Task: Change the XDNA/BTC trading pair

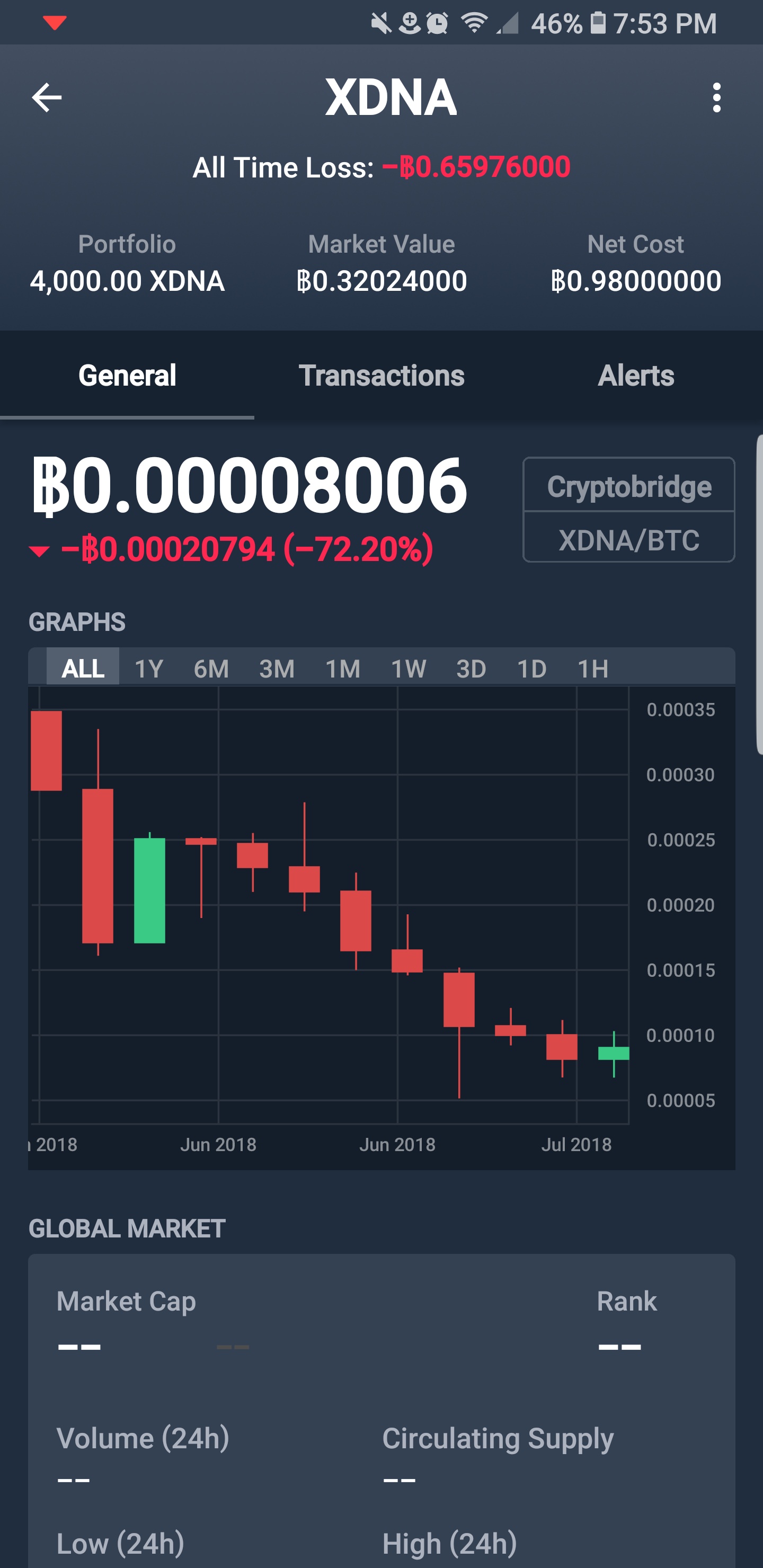Action: coord(628,539)
